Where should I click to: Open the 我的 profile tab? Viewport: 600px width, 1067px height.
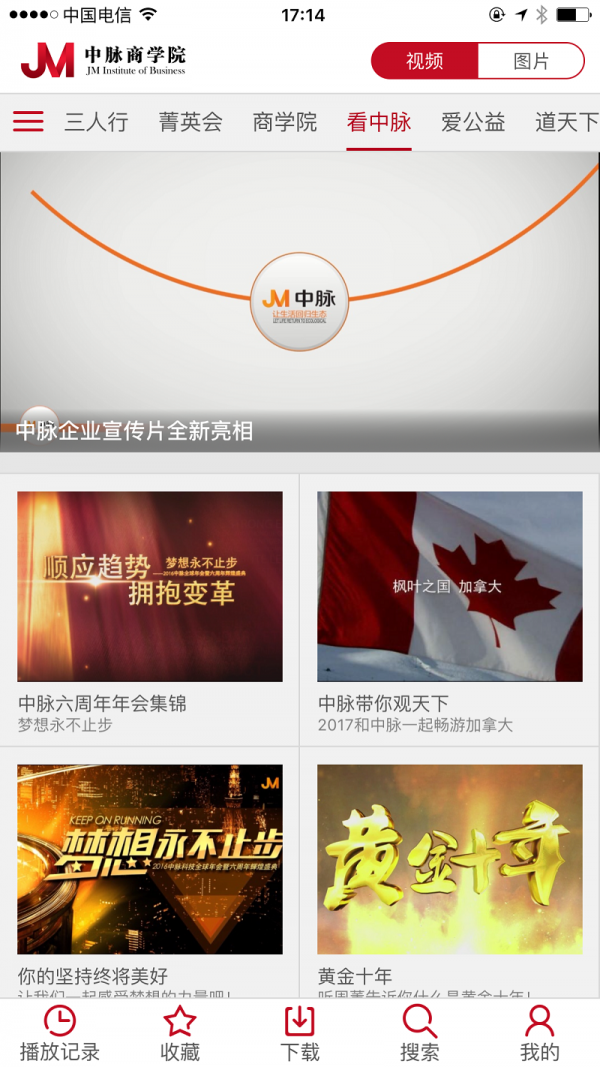tap(540, 1033)
